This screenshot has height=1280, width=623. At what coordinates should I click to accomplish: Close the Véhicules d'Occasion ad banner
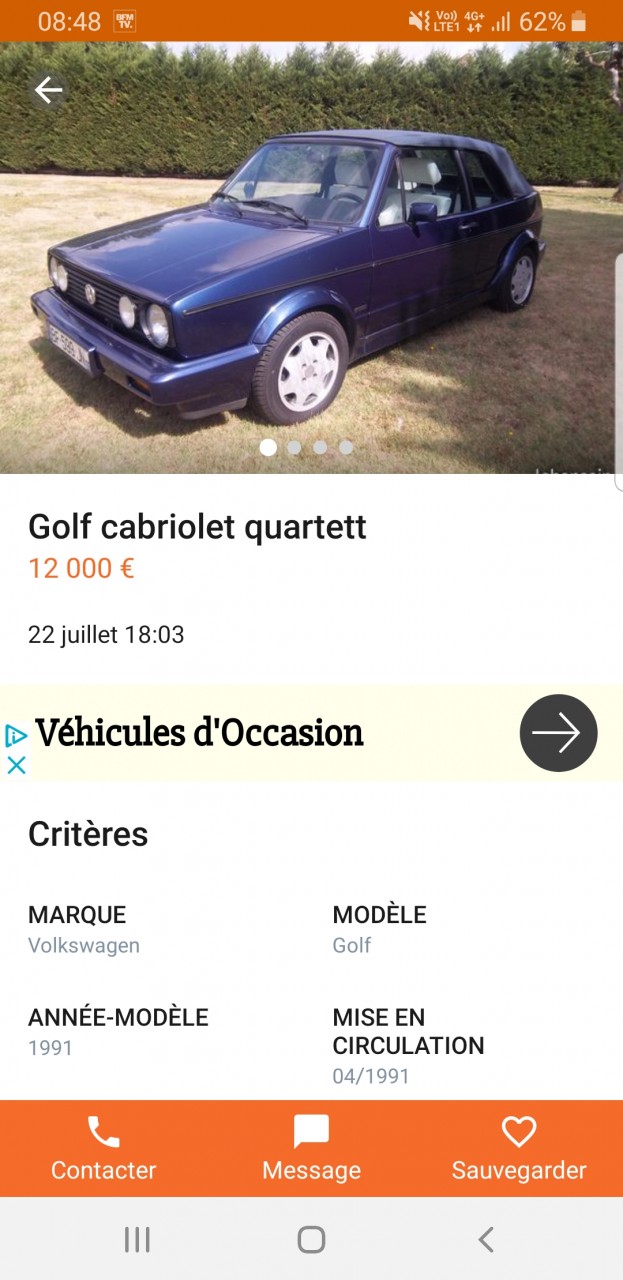click(16, 765)
